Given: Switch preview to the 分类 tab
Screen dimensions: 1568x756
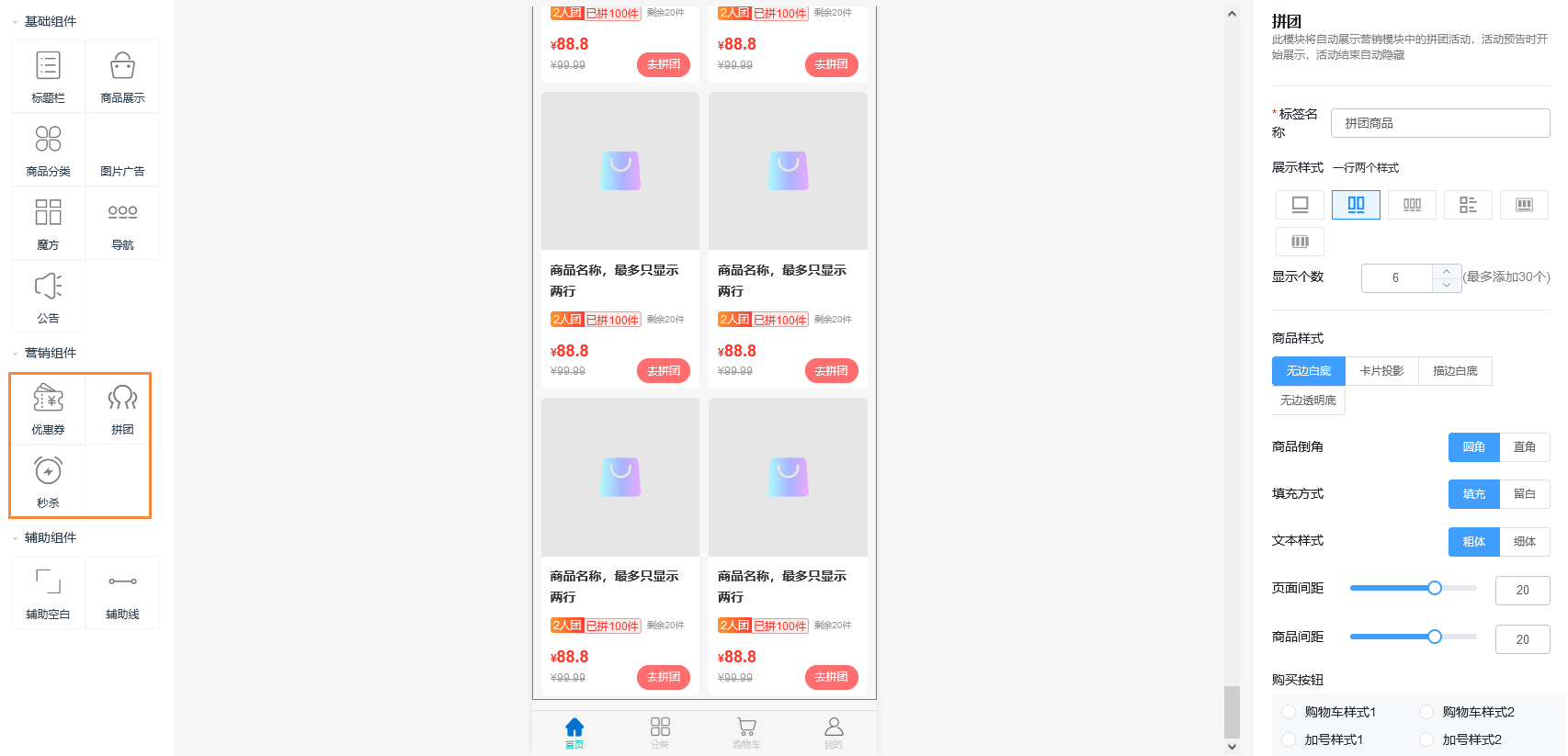Looking at the screenshot, I should click(660, 732).
